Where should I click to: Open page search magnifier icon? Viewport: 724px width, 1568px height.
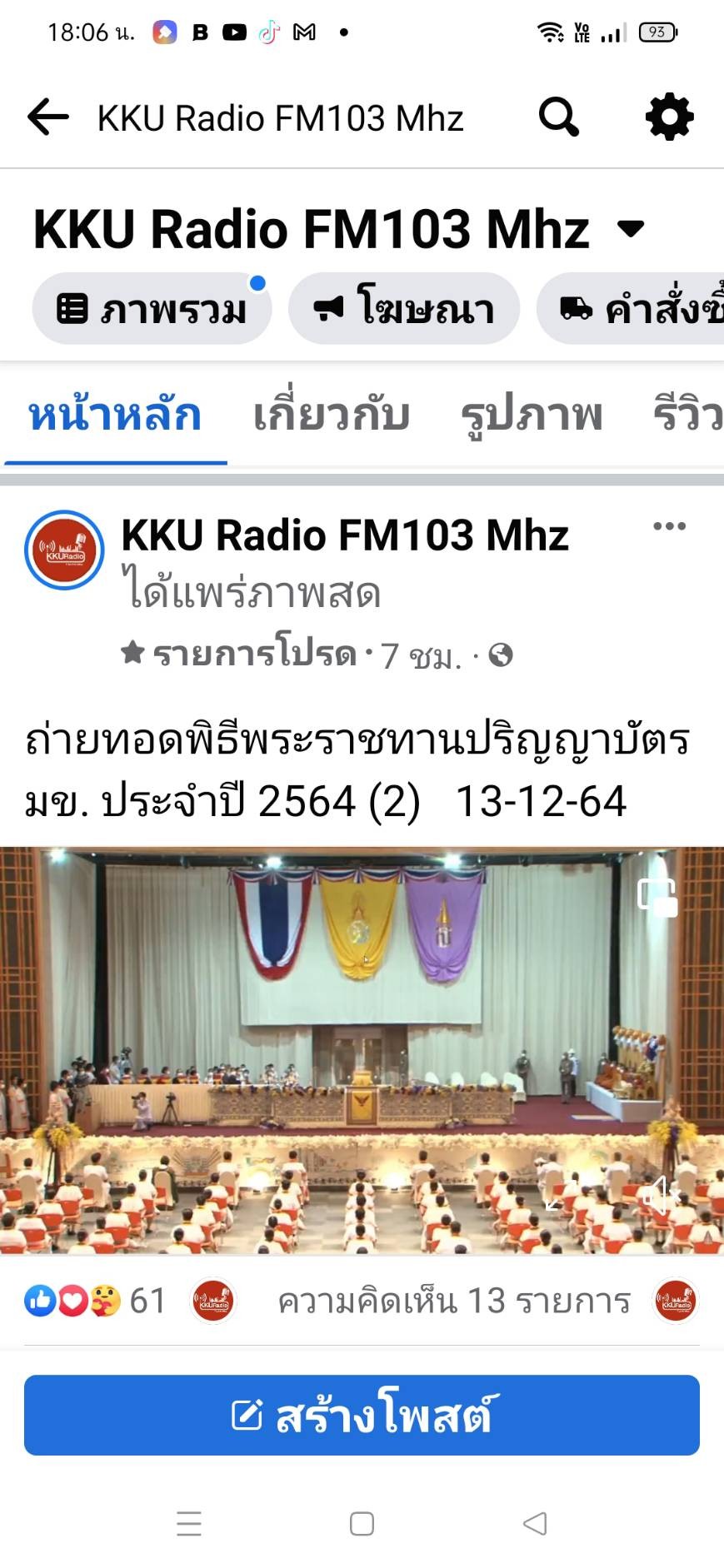pyautogui.click(x=558, y=117)
